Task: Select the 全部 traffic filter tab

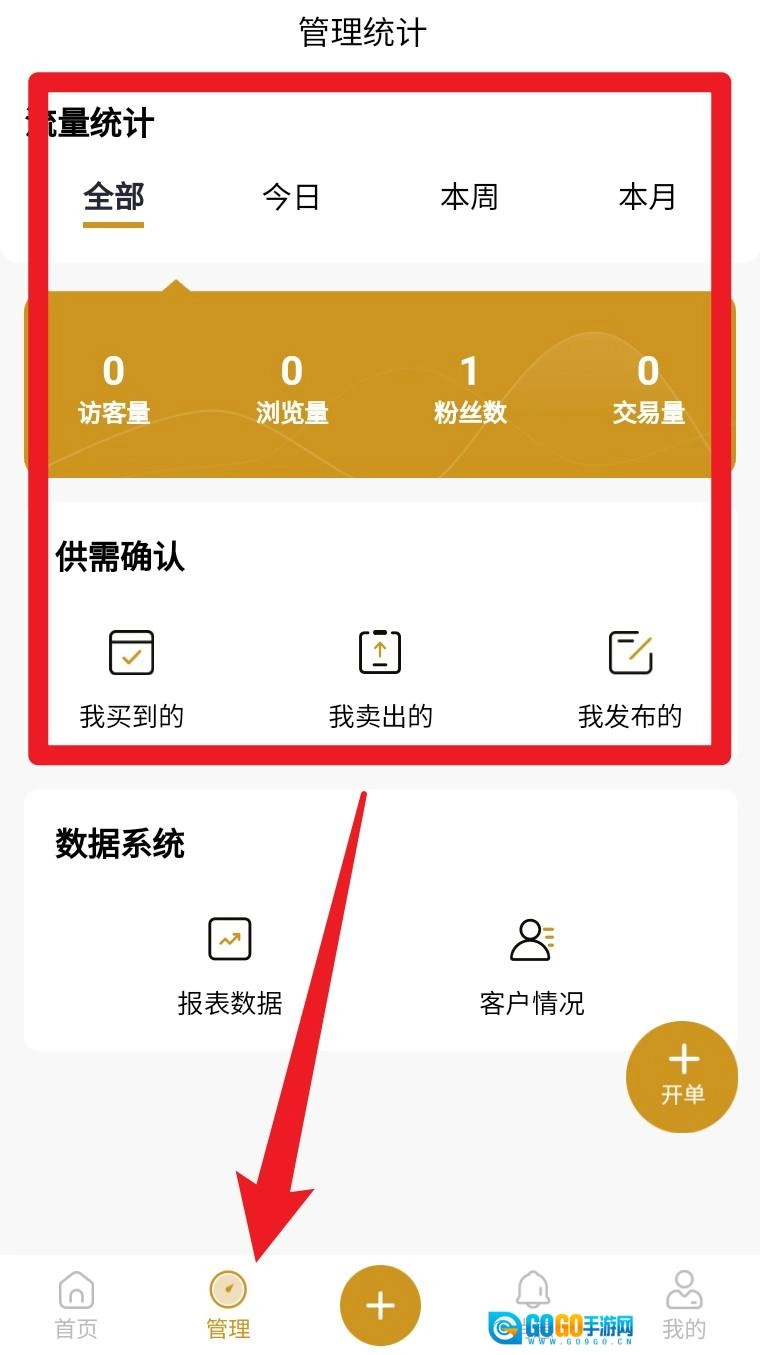Action: [x=114, y=197]
